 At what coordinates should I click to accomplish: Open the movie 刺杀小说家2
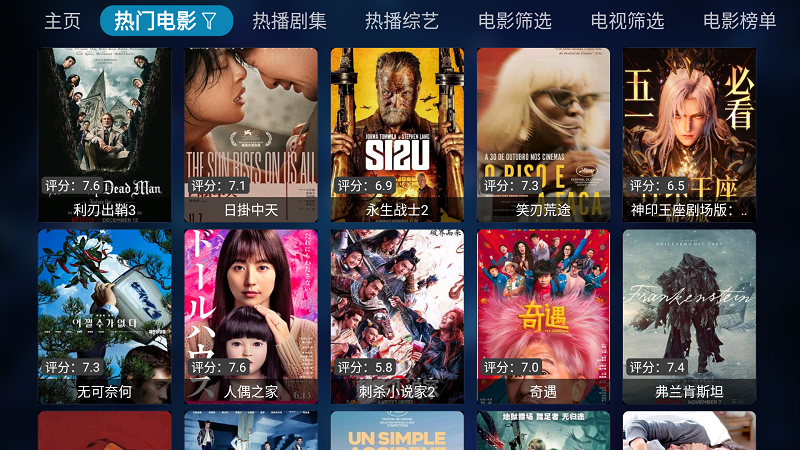397,316
